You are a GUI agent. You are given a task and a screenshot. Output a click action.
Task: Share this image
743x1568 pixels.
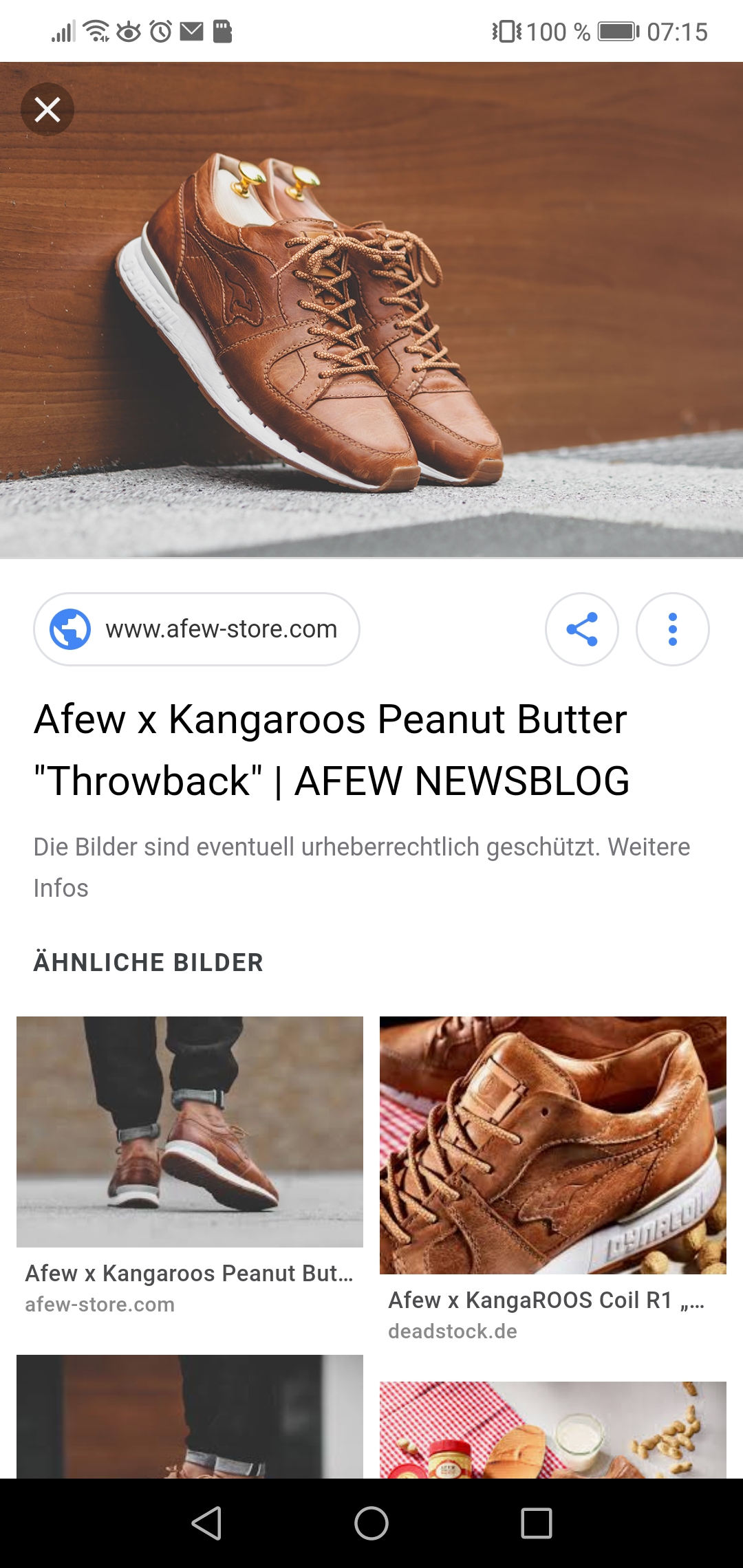pyautogui.click(x=582, y=629)
